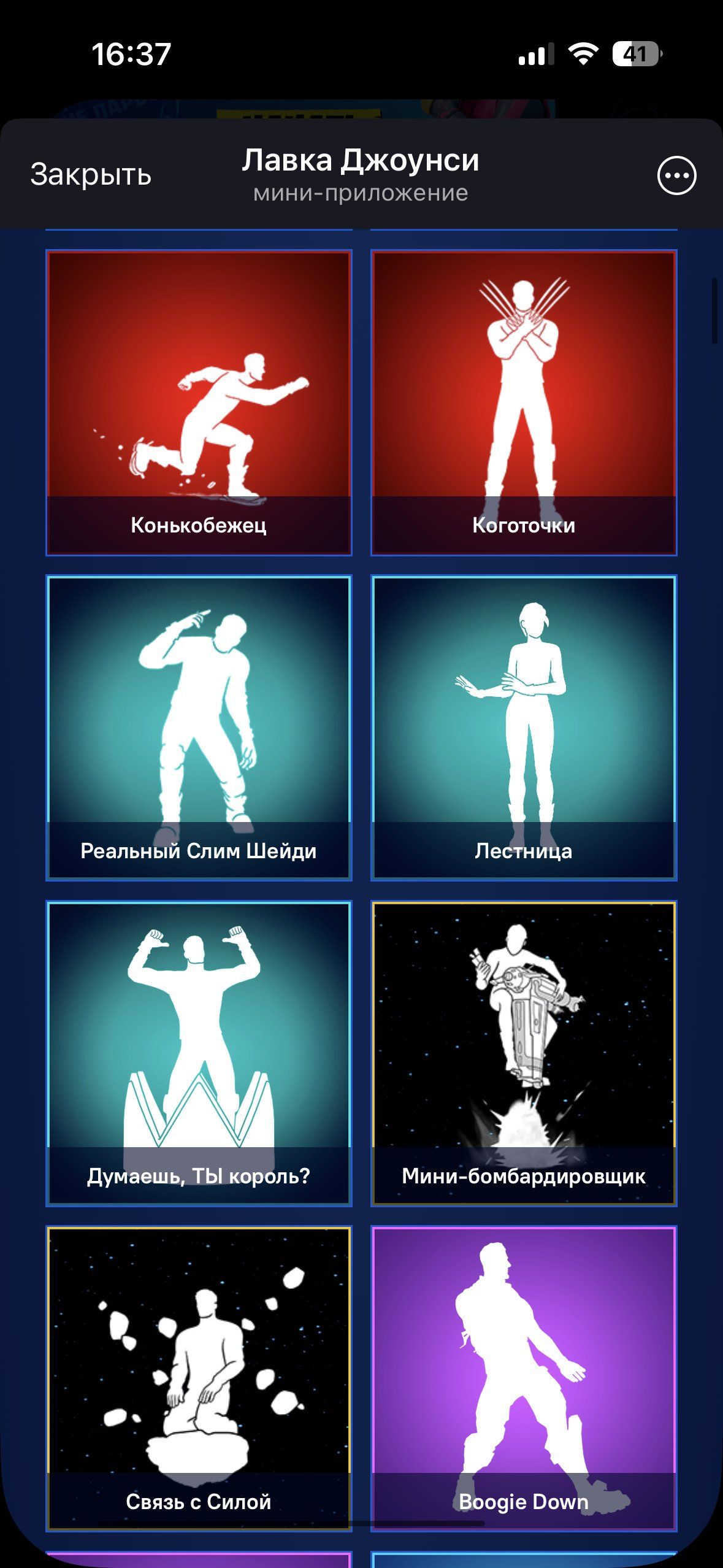Tap the Думаешь, ТЫ король? emote
Image resolution: width=723 pixels, height=1568 pixels.
pyautogui.click(x=199, y=1053)
